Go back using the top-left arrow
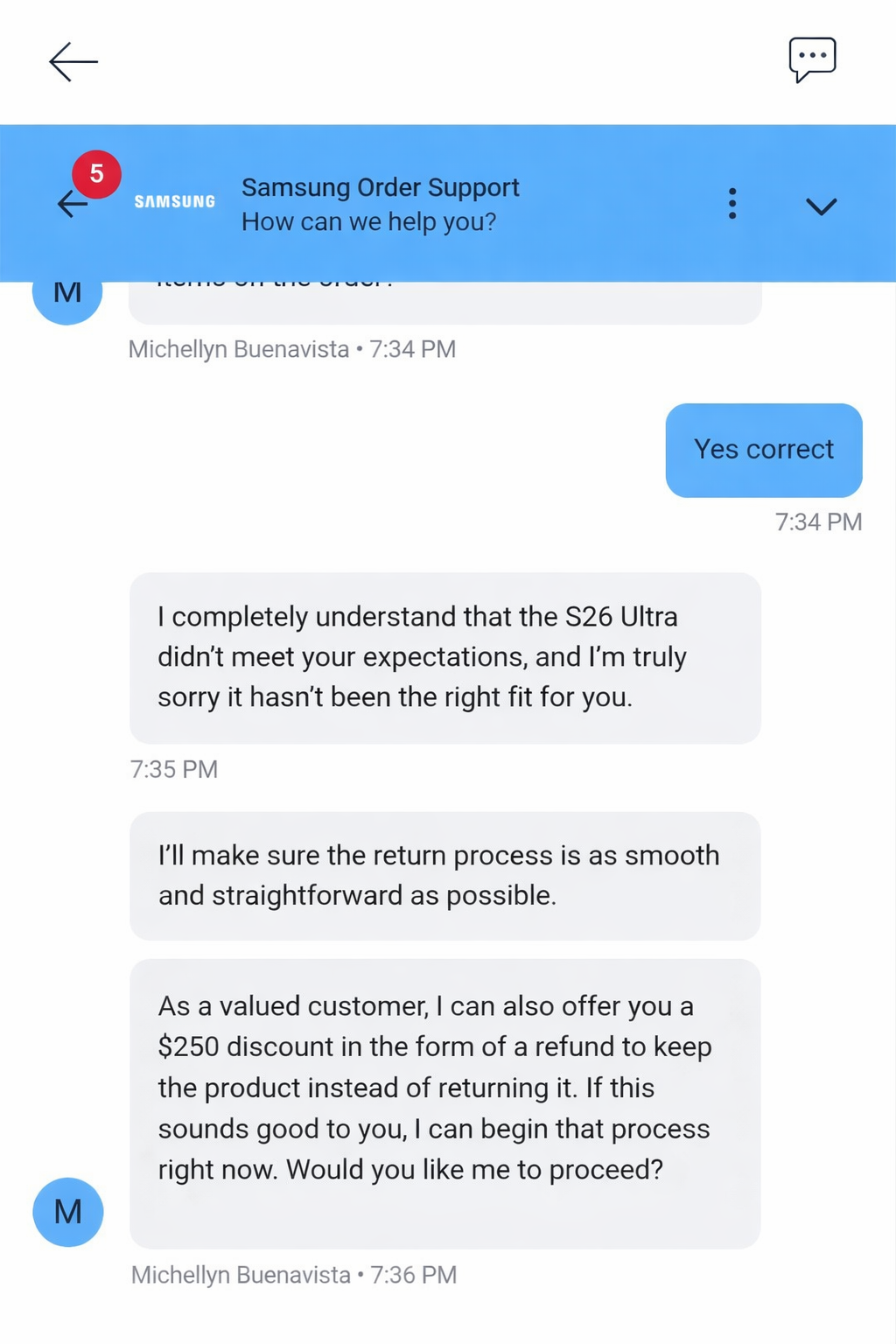The width and height of the screenshot is (896, 1344). pyautogui.click(x=73, y=62)
